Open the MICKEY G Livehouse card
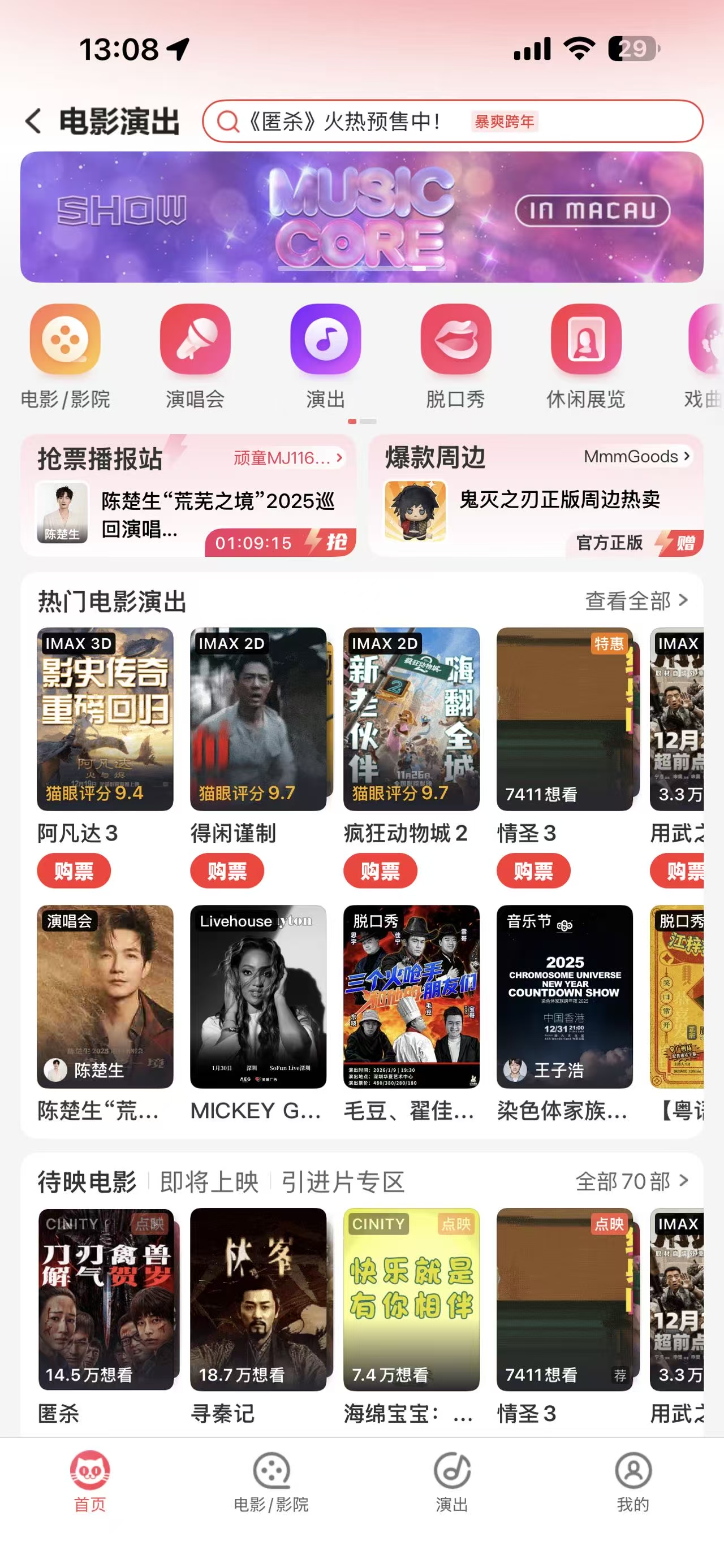Viewport: 724px width, 1568px height. click(x=258, y=997)
